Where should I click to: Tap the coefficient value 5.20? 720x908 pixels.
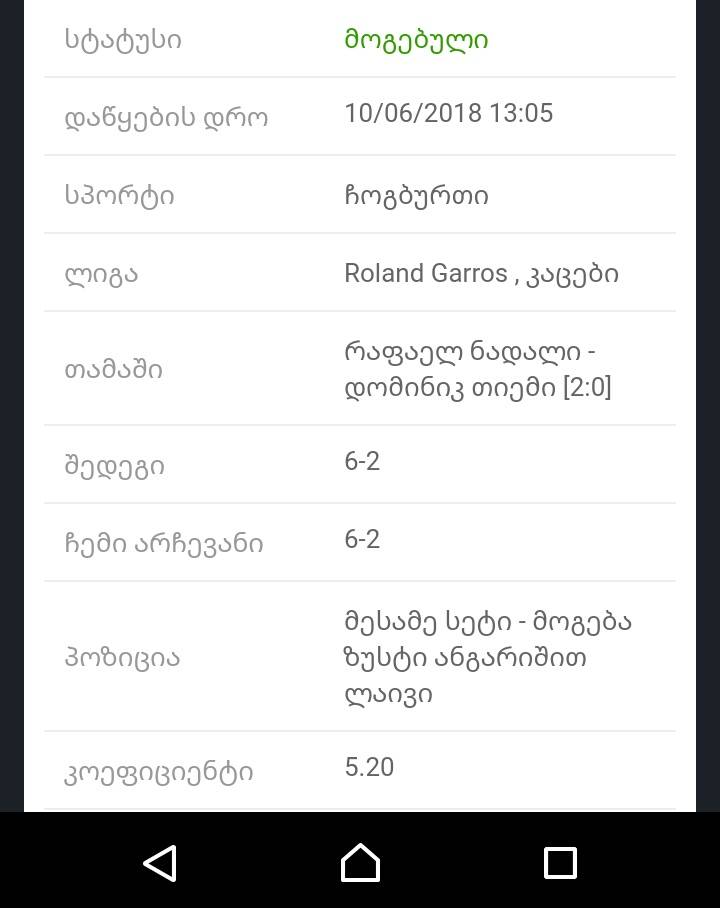366,767
